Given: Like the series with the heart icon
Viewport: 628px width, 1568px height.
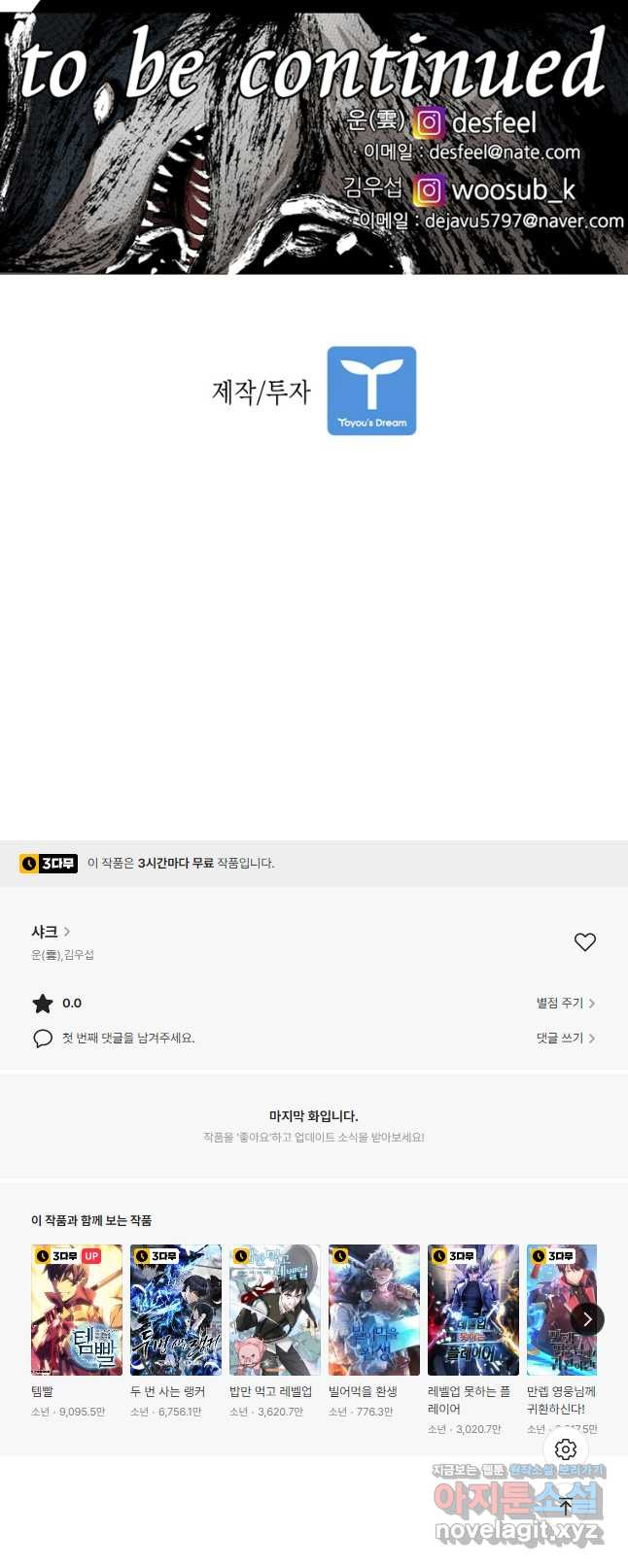Looking at the screenshot, I should pos(584,941).
